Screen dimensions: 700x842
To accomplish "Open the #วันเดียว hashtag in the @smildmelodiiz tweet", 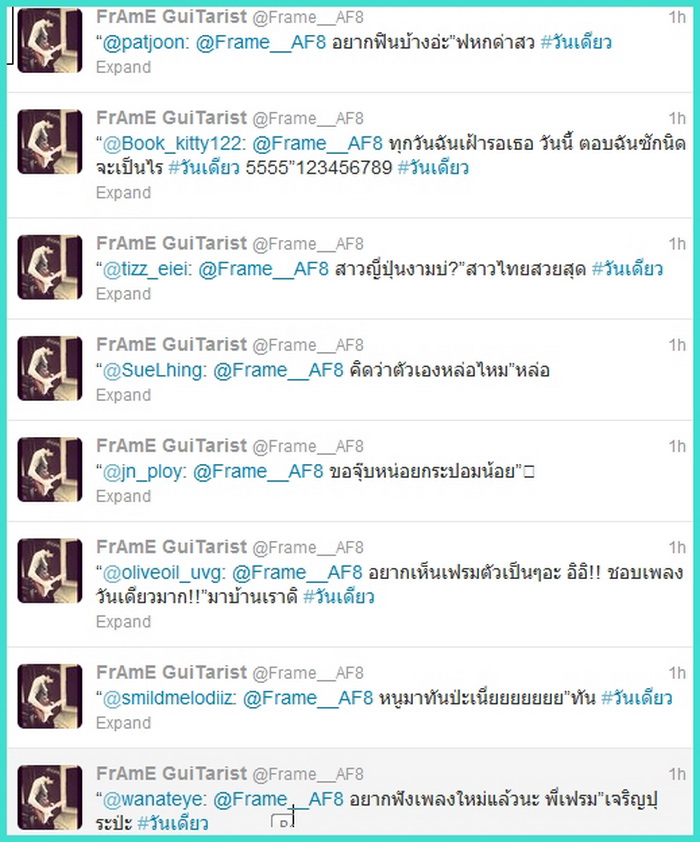I will coord(636,698).
